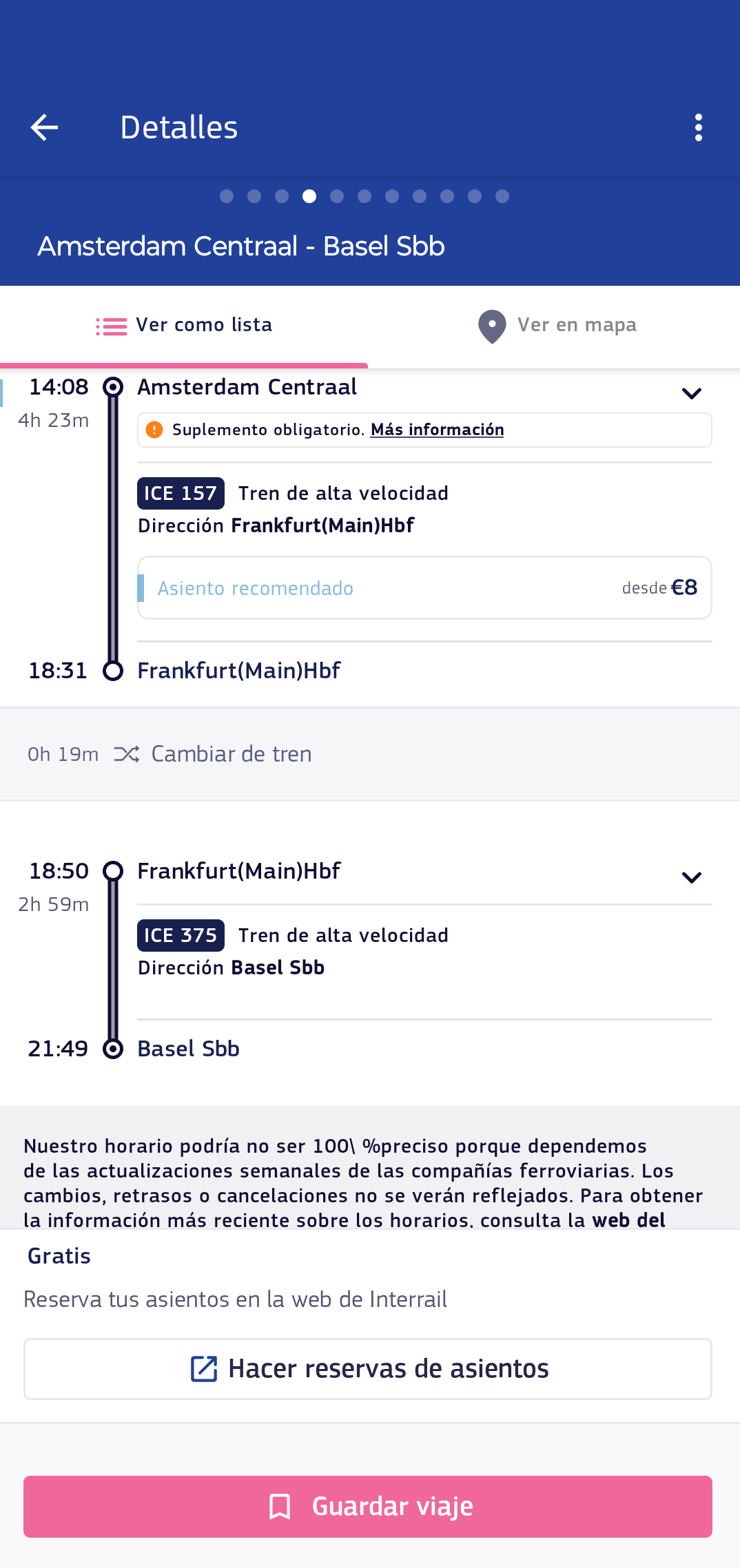Image resolution: width=740 pixels, height=1568 pixels.
Task: Tap Hacer reservas de asientos button
Action: [368, 1369]
